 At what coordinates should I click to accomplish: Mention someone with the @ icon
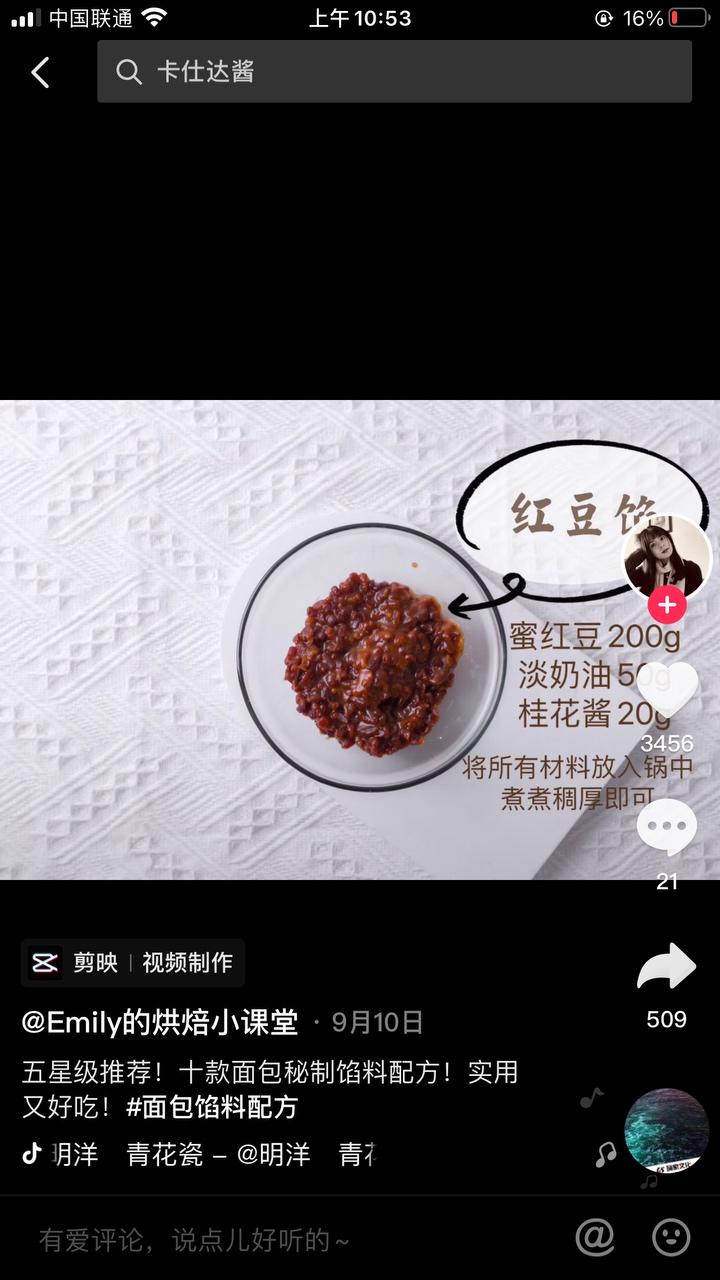tap(595, 1238)
